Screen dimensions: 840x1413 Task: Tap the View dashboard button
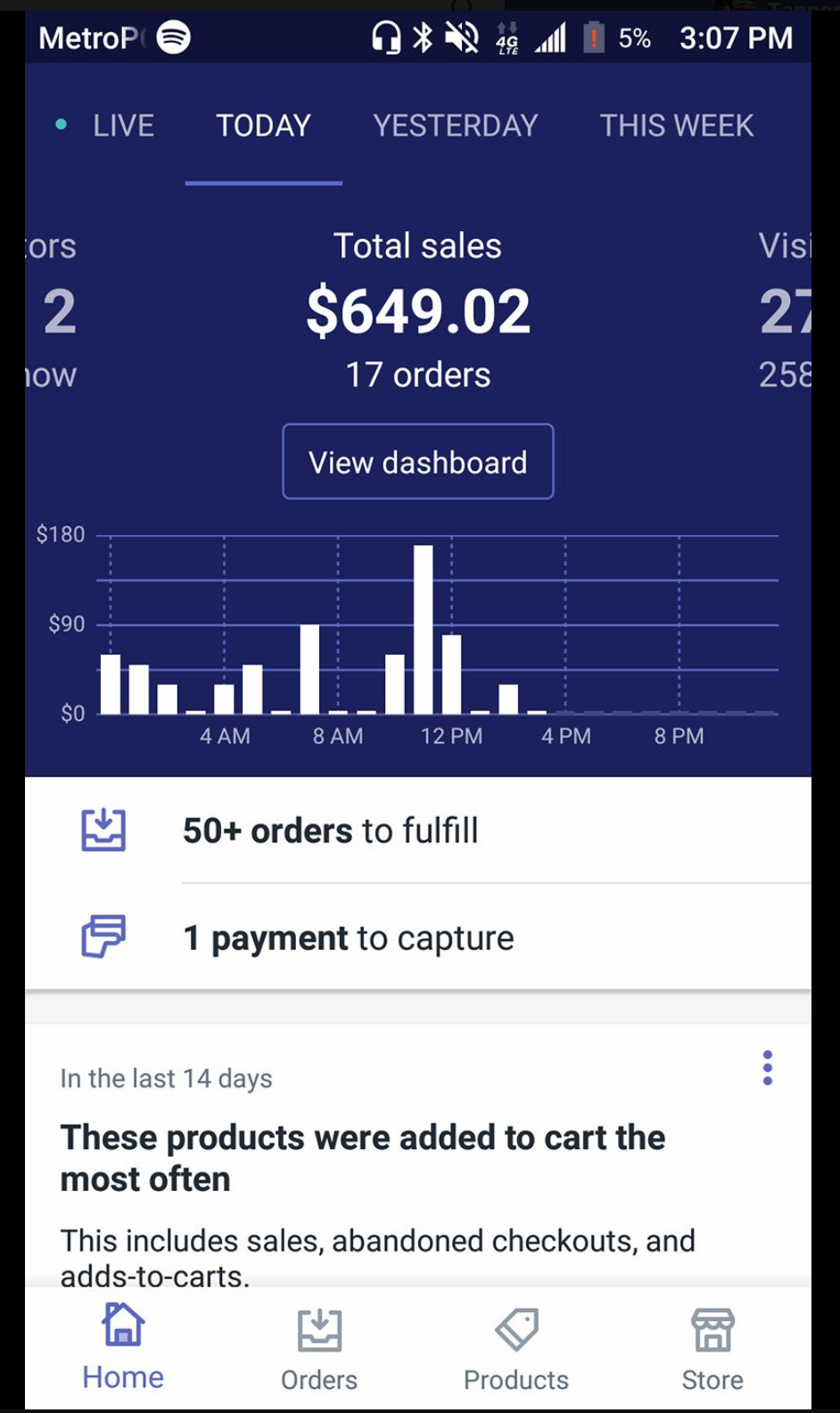[418, 462]
